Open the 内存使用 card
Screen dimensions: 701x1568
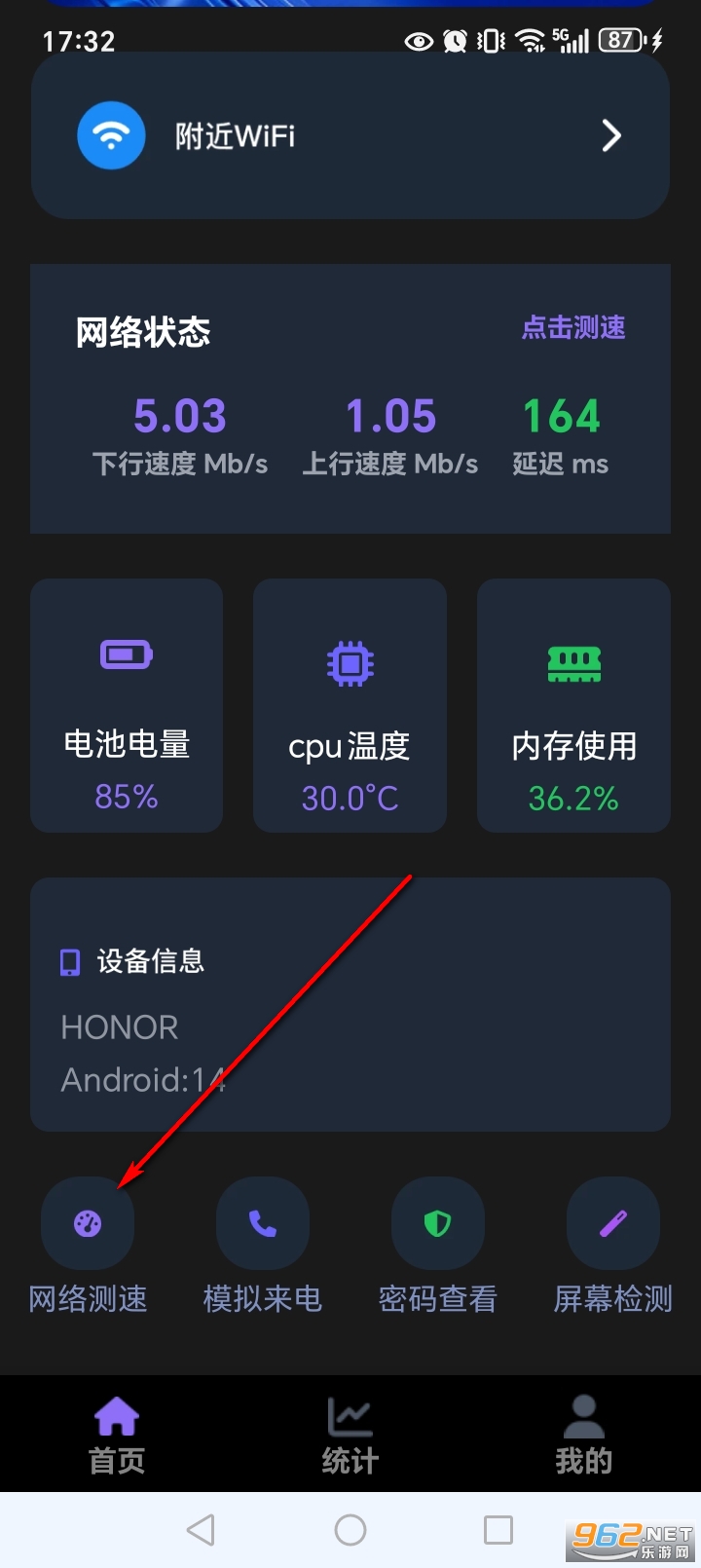[573, 706]
